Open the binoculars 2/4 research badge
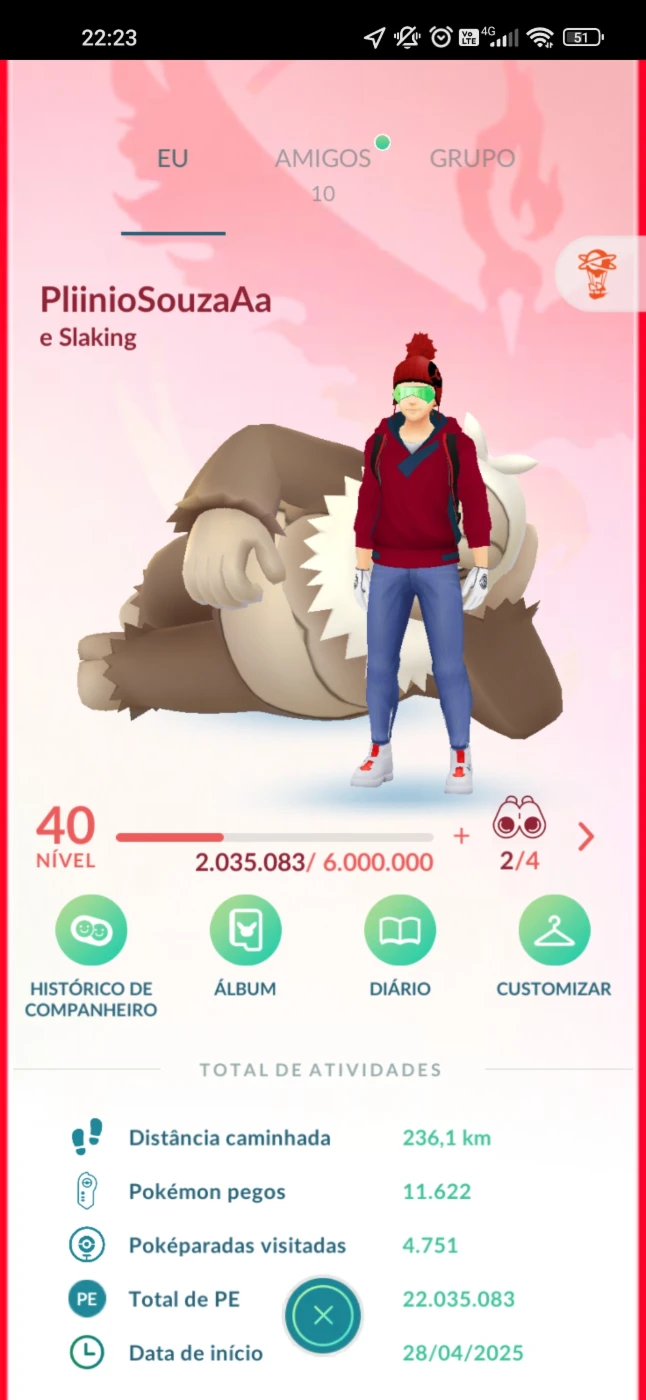This screenshot has width=646, height=1400. [x=519, y=835]
